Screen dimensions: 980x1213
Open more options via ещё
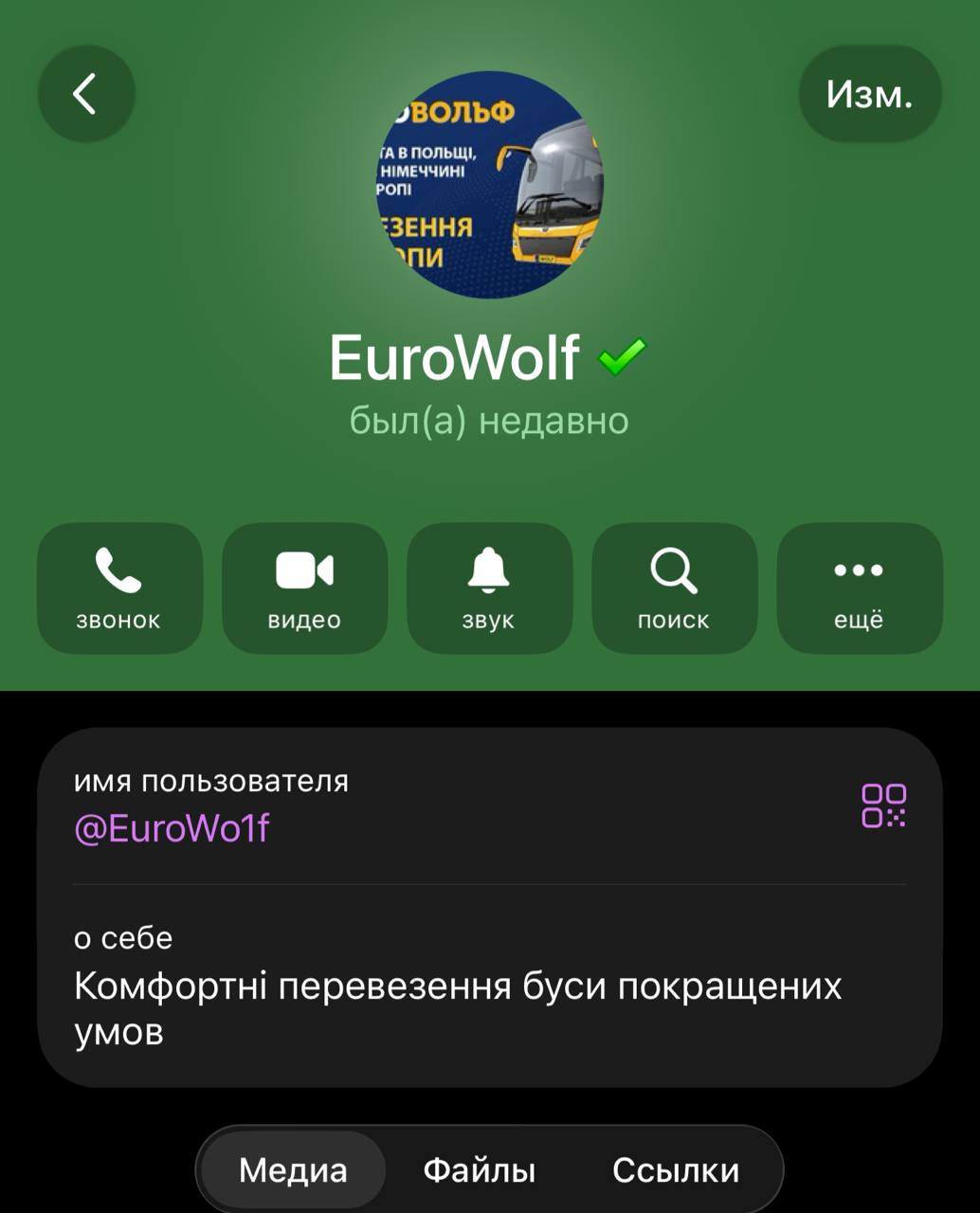click(859, 588)
